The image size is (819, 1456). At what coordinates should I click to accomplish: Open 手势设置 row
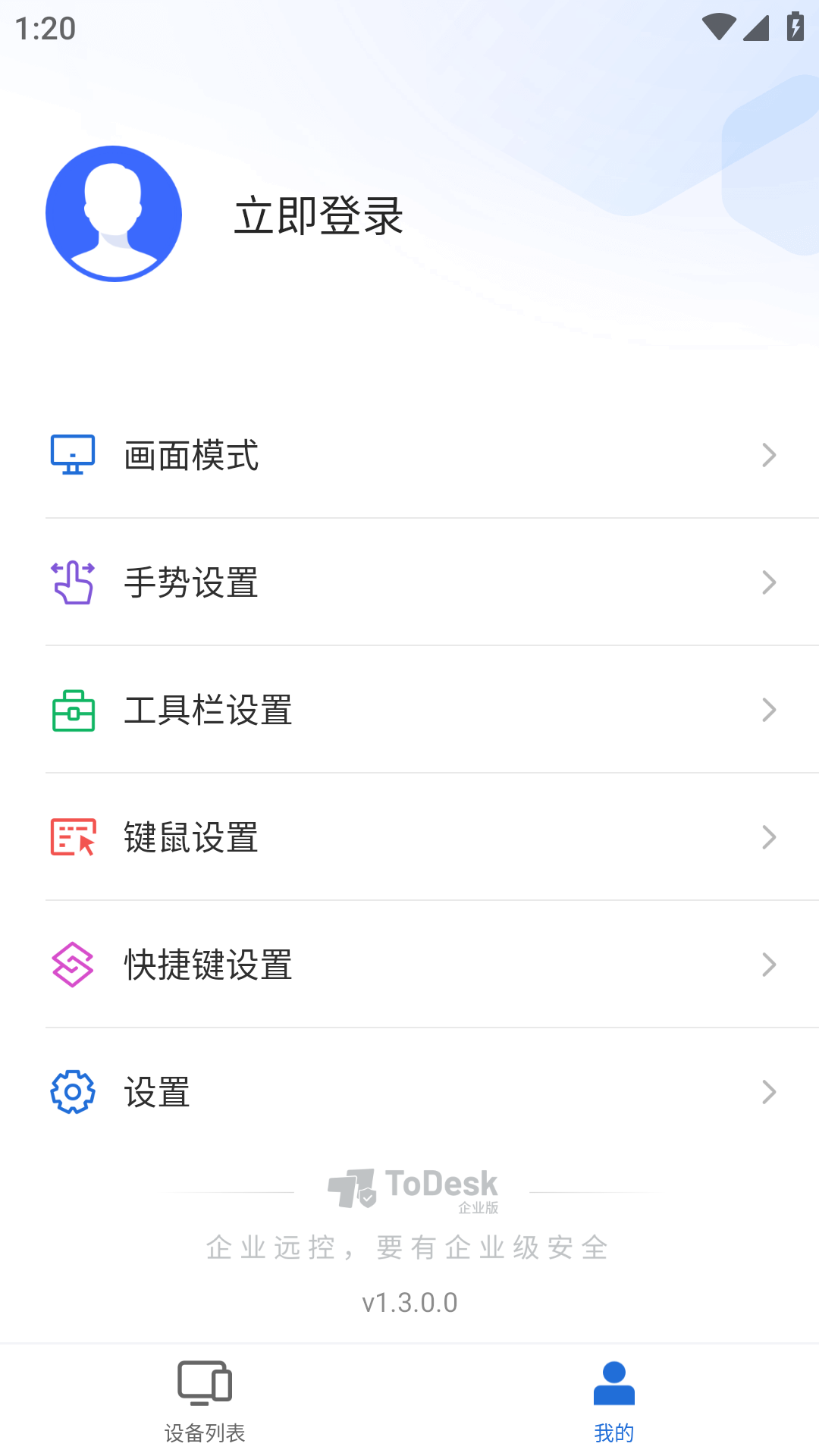[409, 582]
